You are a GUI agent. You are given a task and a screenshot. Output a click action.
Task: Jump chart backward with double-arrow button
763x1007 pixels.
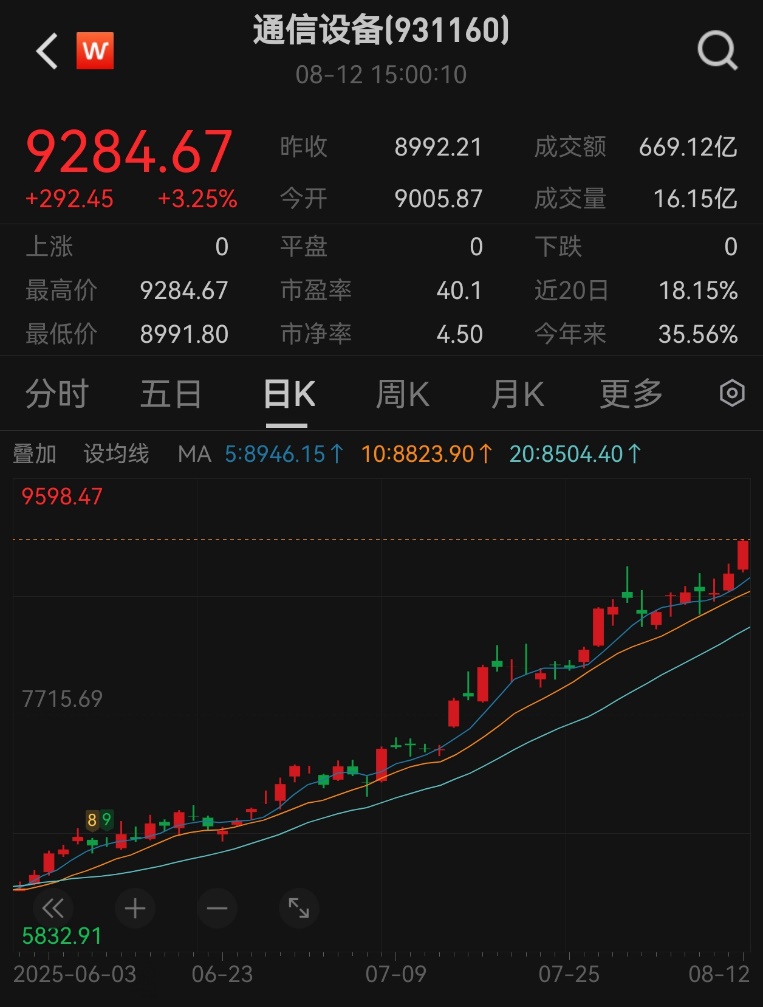click(x=53, y=908)
